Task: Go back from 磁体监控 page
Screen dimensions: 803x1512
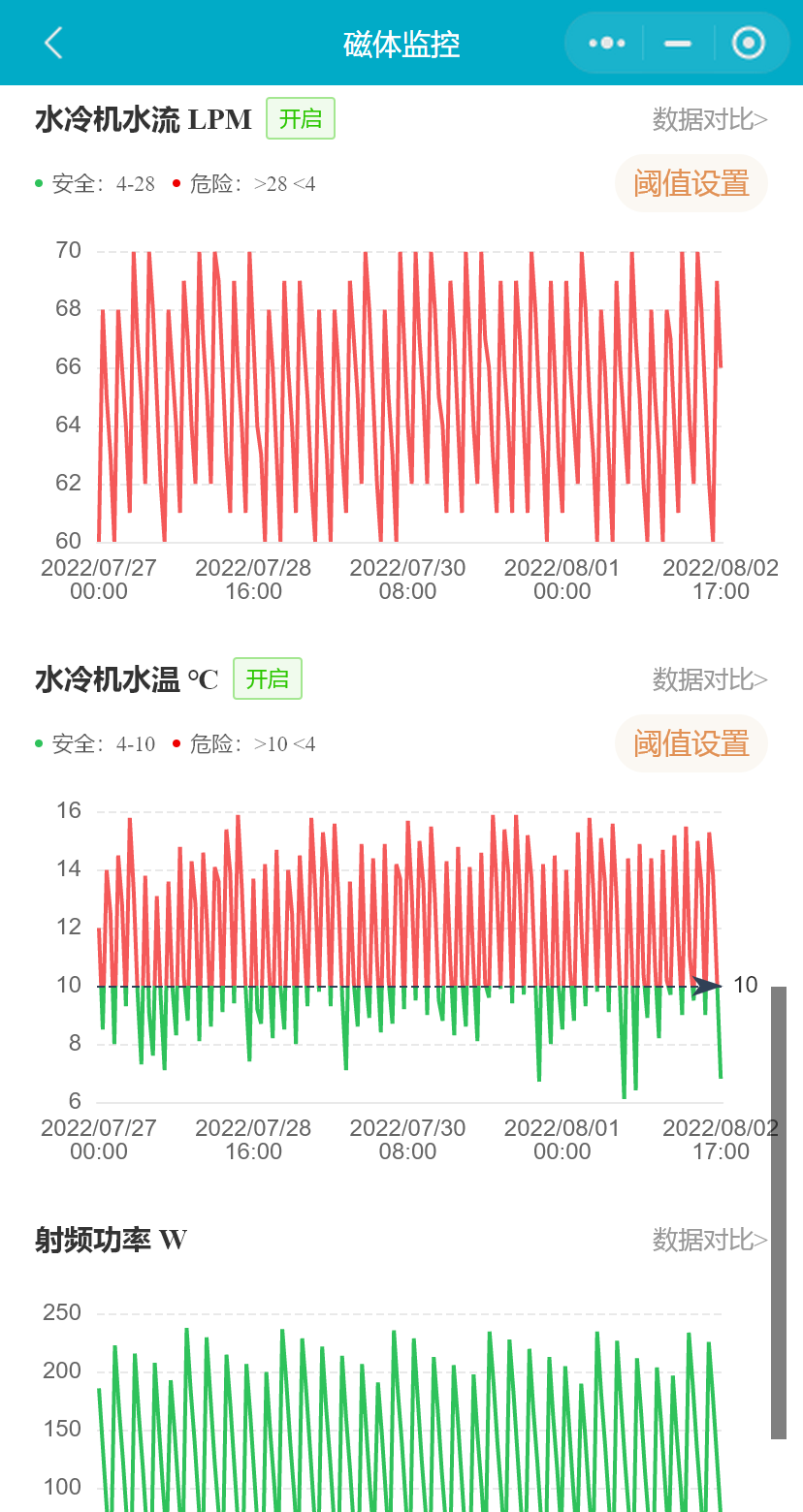Action: [x=53, y=44]
